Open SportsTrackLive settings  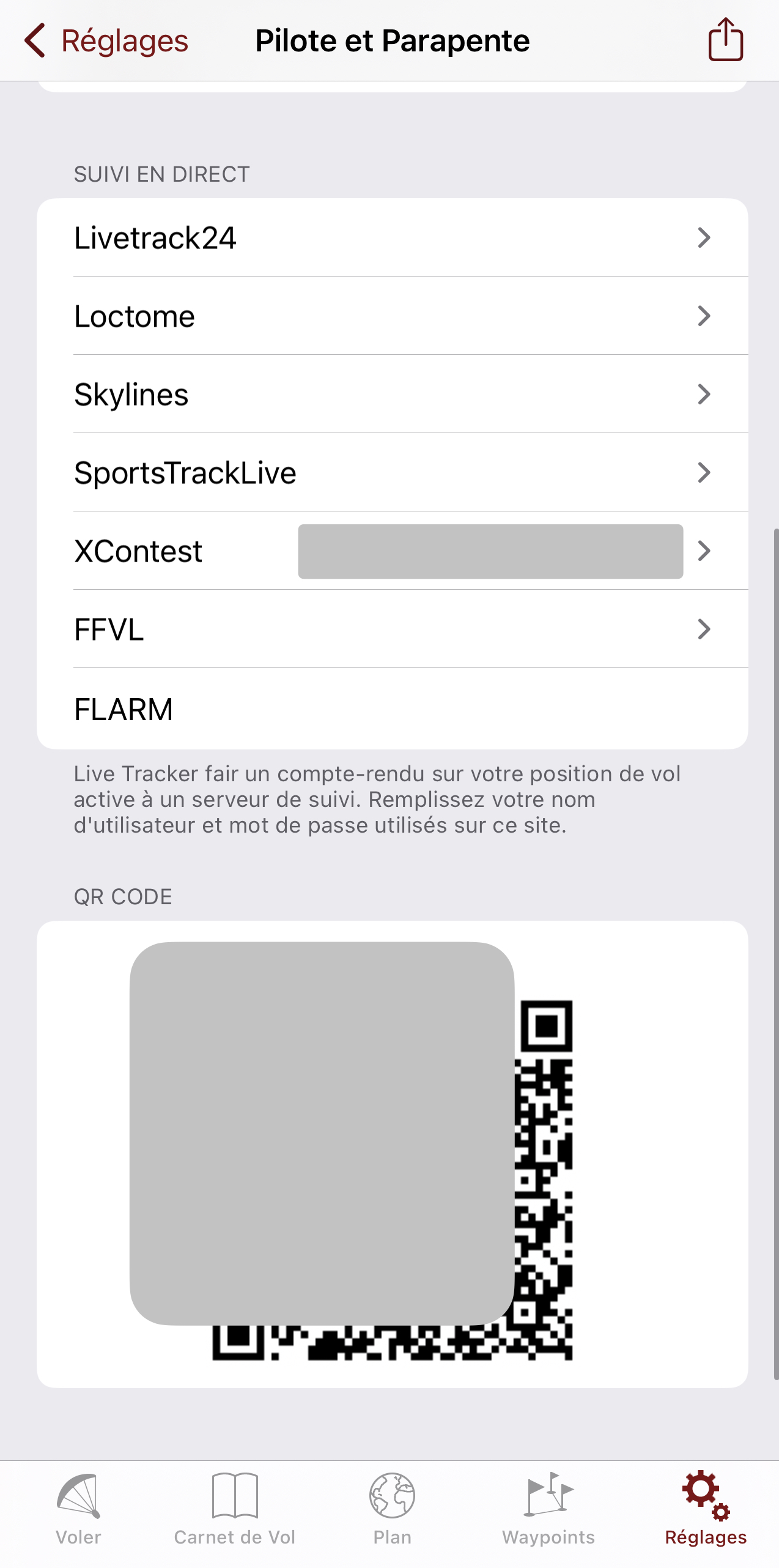pos(393,472)
